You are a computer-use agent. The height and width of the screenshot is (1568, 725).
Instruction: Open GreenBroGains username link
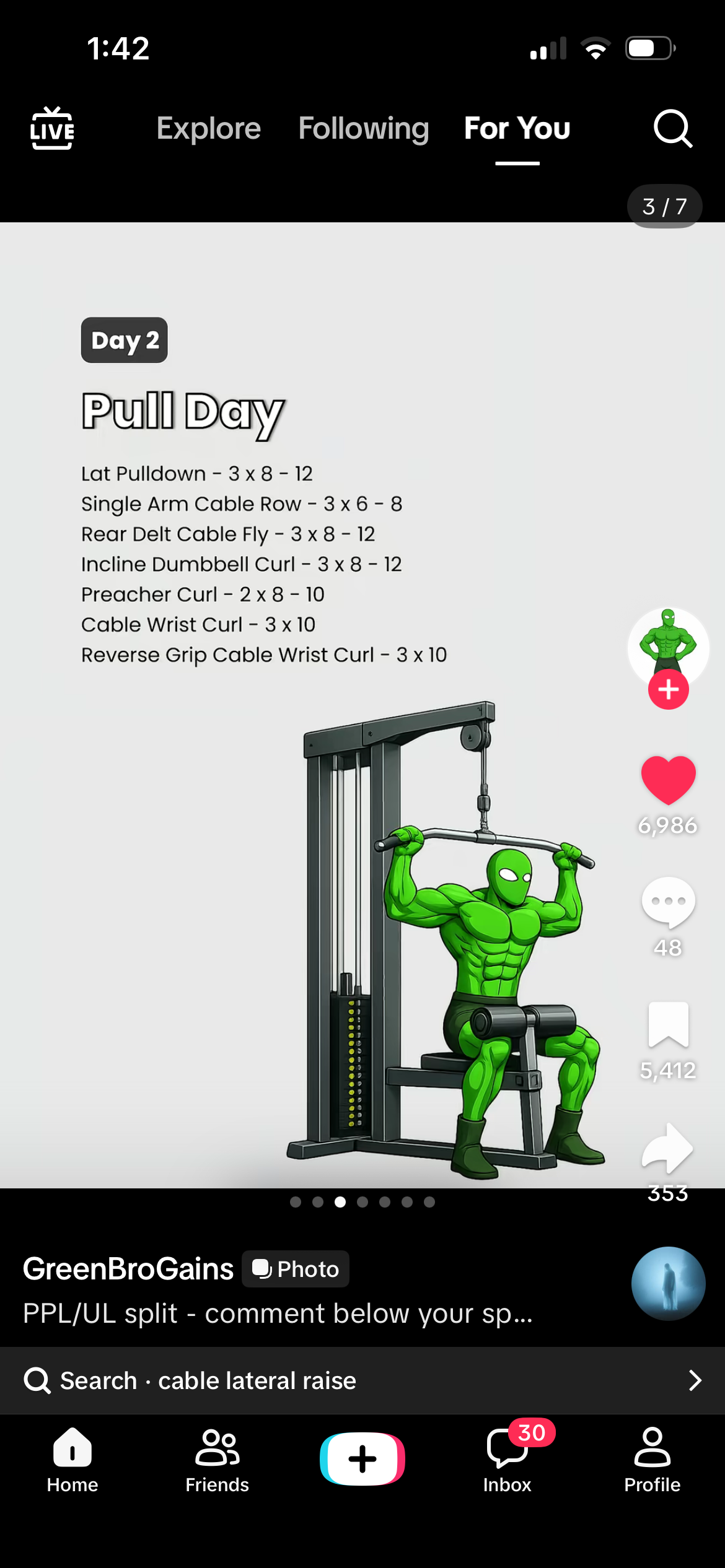[128, 1269]
